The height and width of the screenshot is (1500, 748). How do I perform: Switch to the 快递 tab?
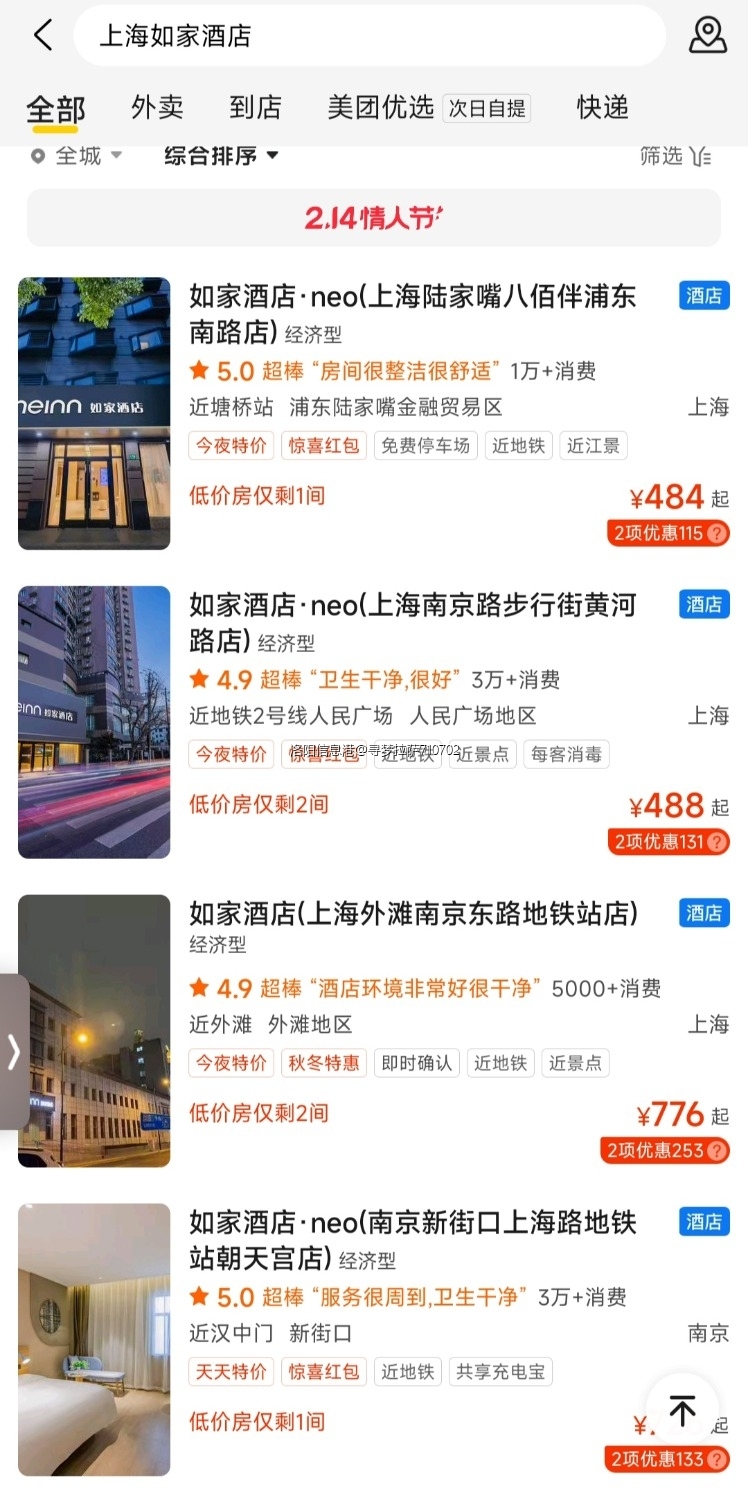(x=602, y=108)
